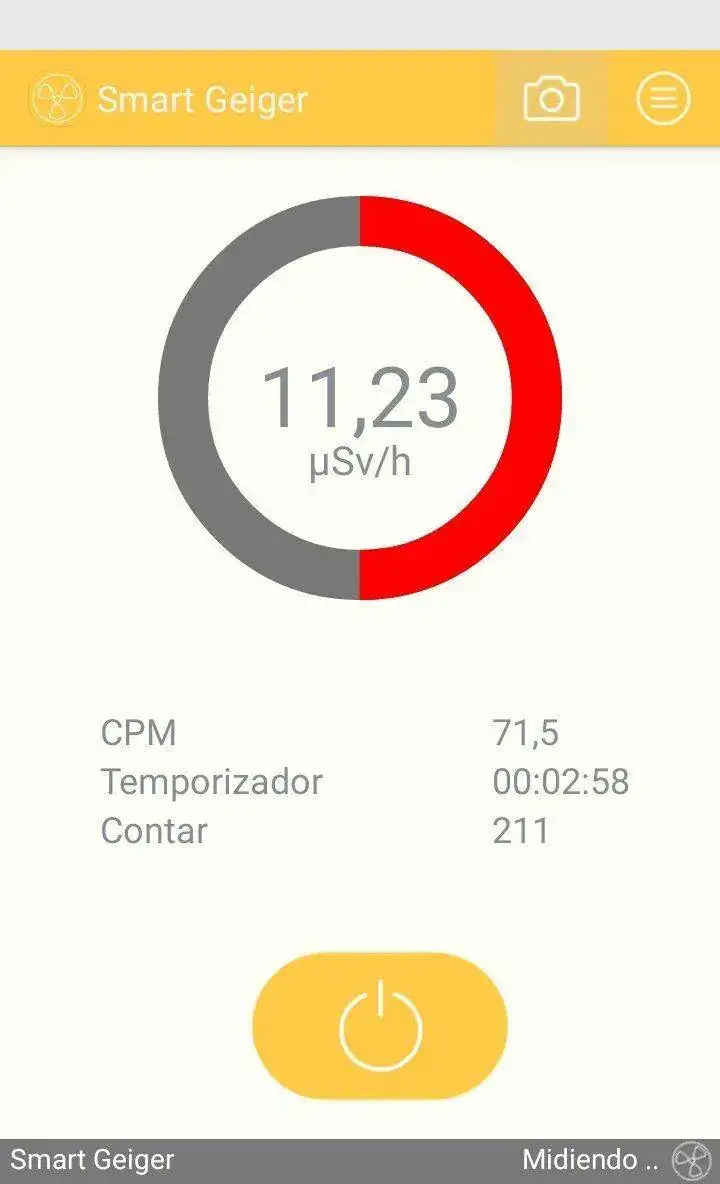Open the hamburger menu
Screen dimensions: 720x1184
coord(663,99)
